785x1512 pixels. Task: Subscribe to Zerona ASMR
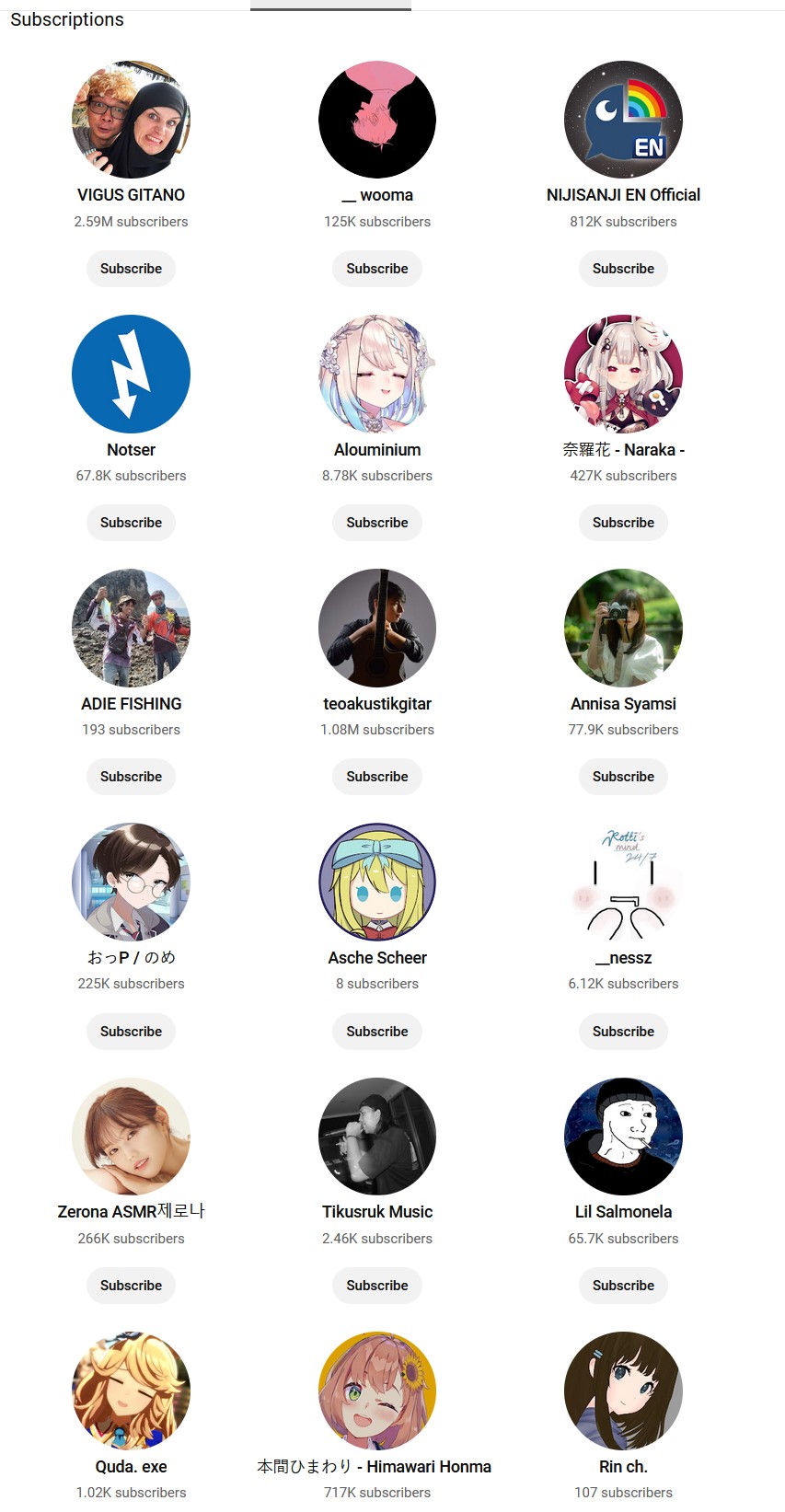tap(131, 1286)
